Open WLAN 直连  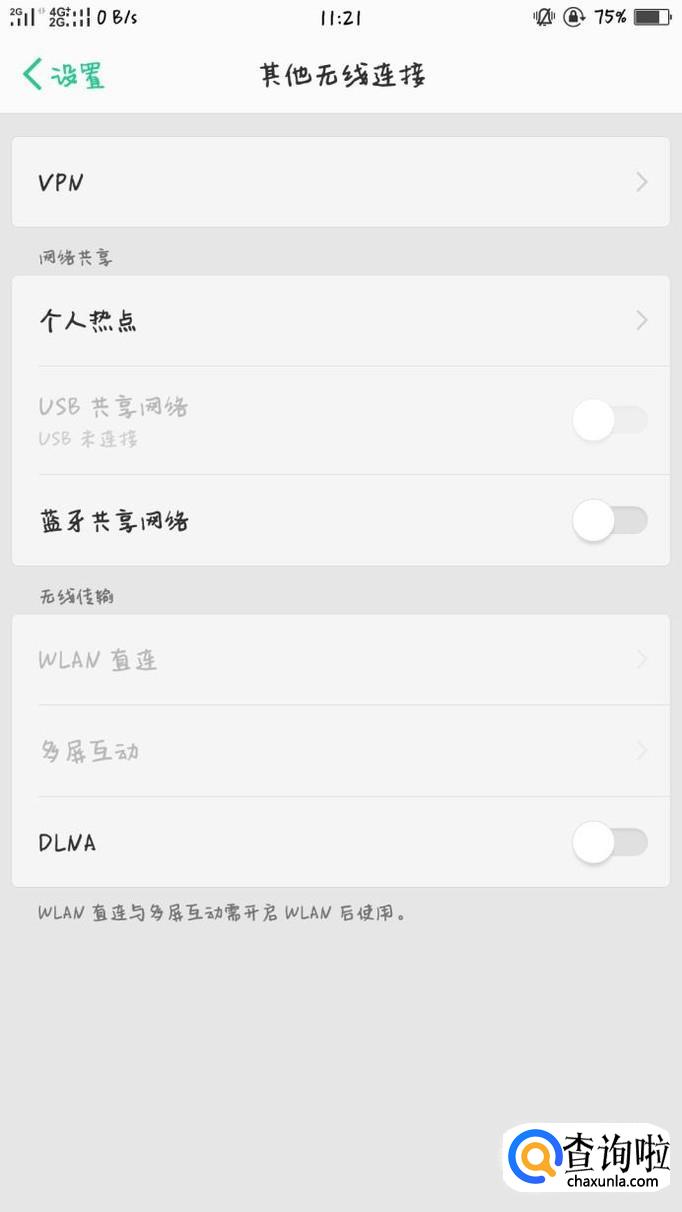(x=340, y=660)
